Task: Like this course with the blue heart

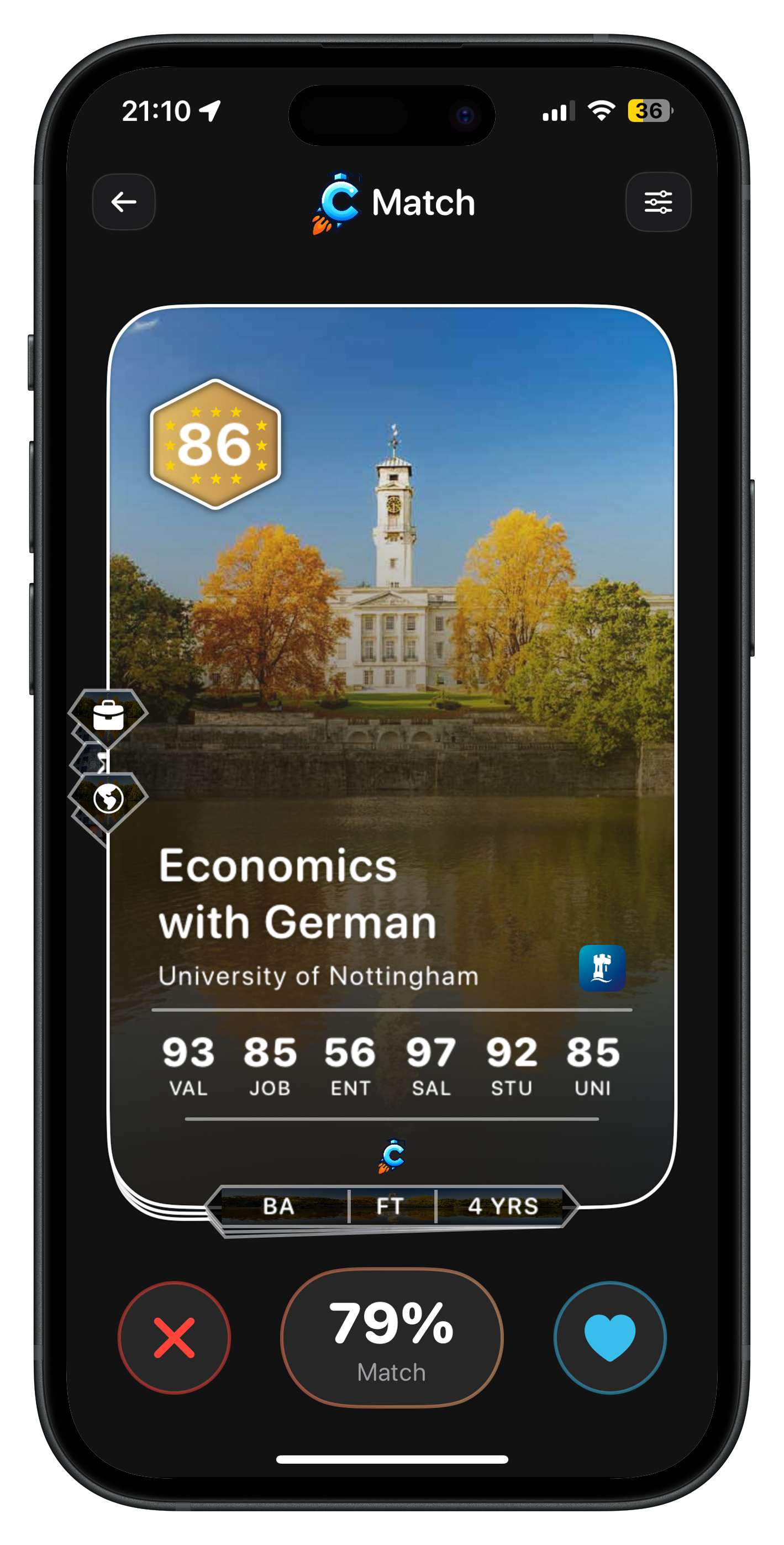Action: (609, 1338)
